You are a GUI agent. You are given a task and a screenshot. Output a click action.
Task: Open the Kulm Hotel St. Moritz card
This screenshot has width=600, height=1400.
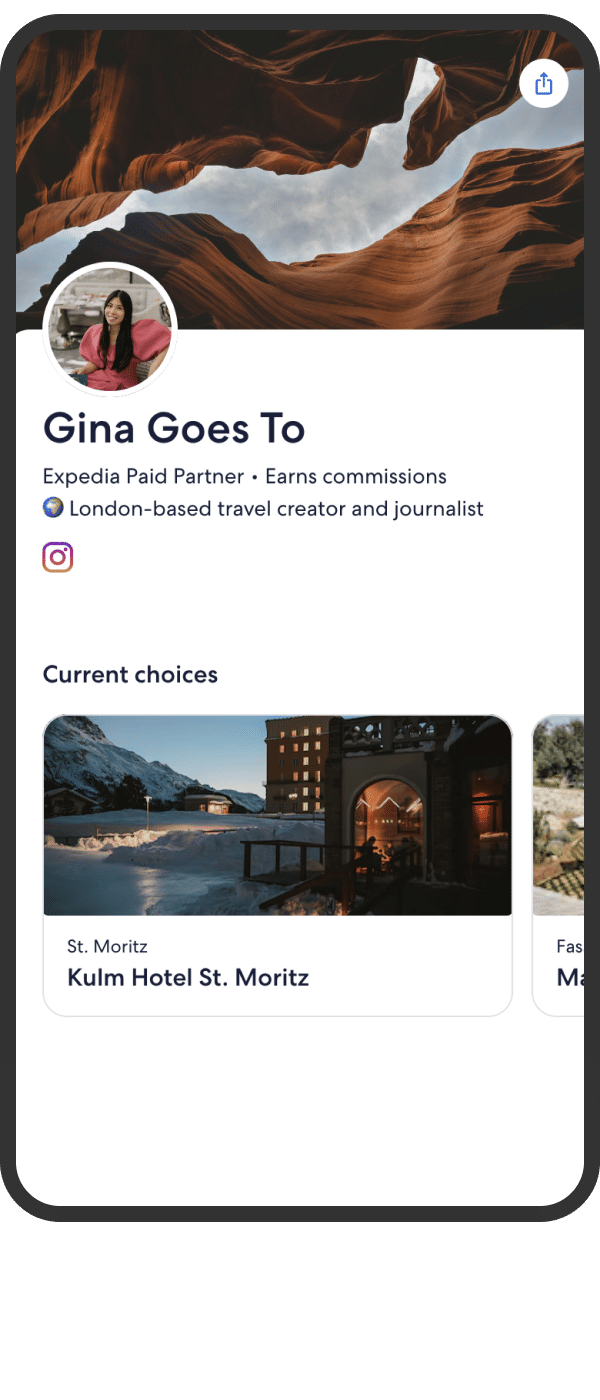(277, 865)
